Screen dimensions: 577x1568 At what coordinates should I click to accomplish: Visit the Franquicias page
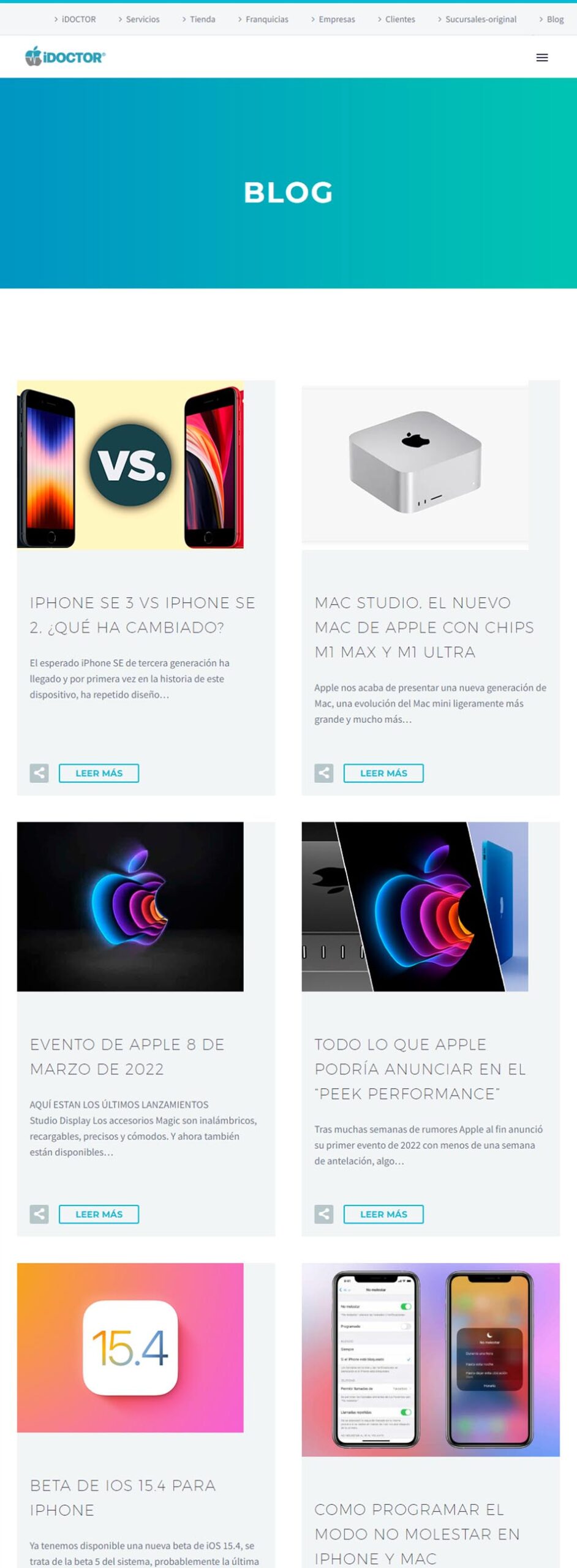266,20
